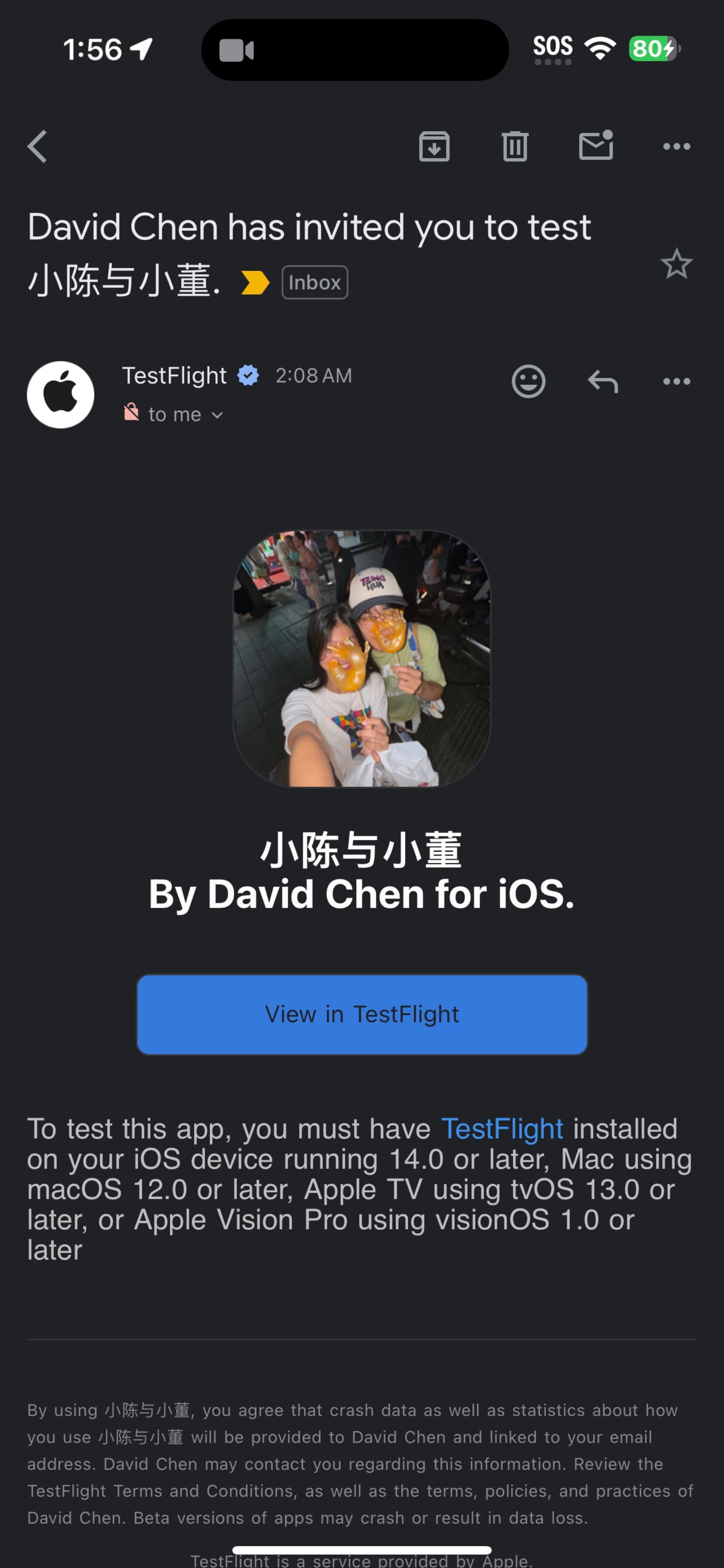Open the top-right overflow menu
Image resolution: width=724 pixels, height=1568 pixels.
pos(676,146)
